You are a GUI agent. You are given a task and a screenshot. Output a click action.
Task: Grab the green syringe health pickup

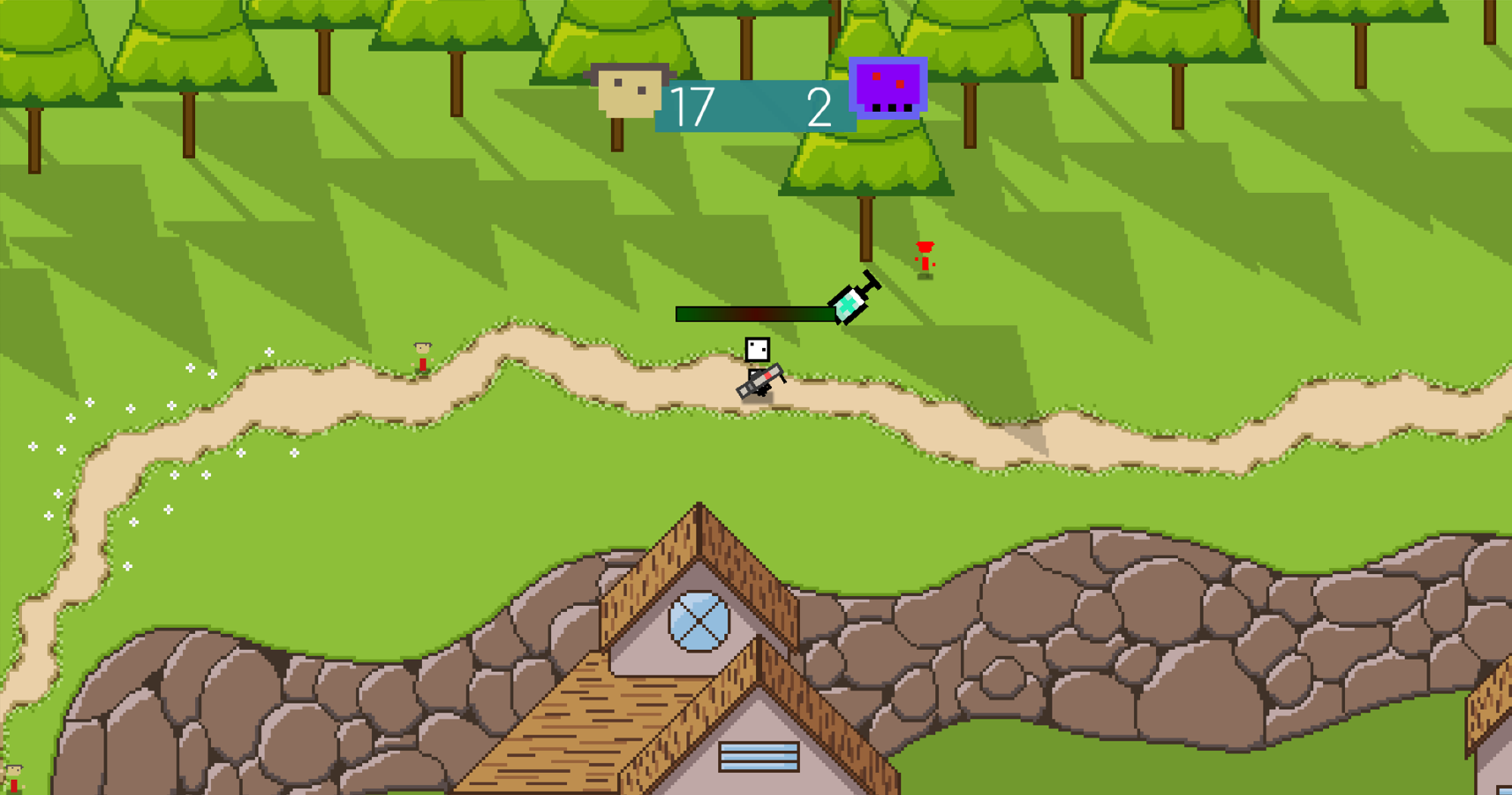[x=854, y=298]
